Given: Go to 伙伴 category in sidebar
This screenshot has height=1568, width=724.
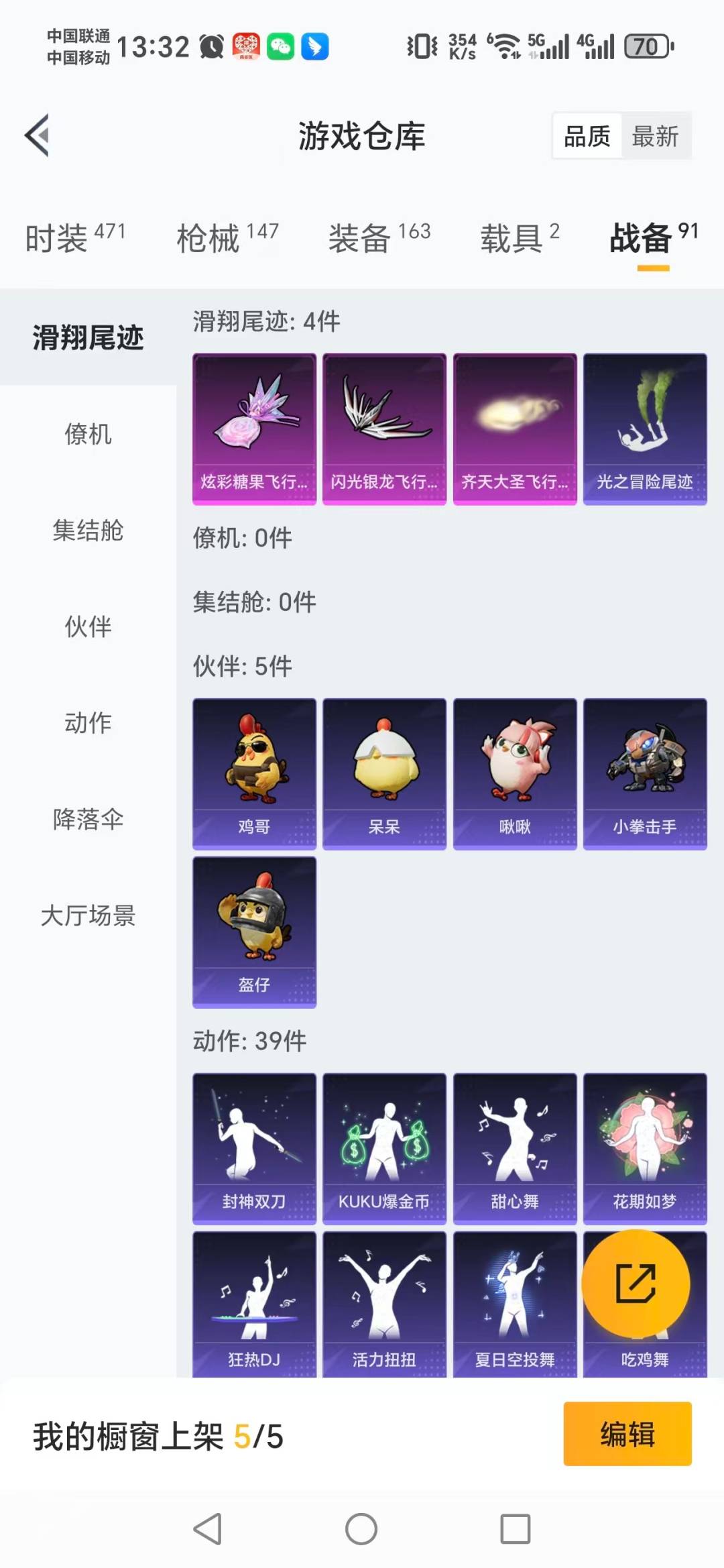Looking at the screenshot, I should pyautogui.click(x=88, y=626).
